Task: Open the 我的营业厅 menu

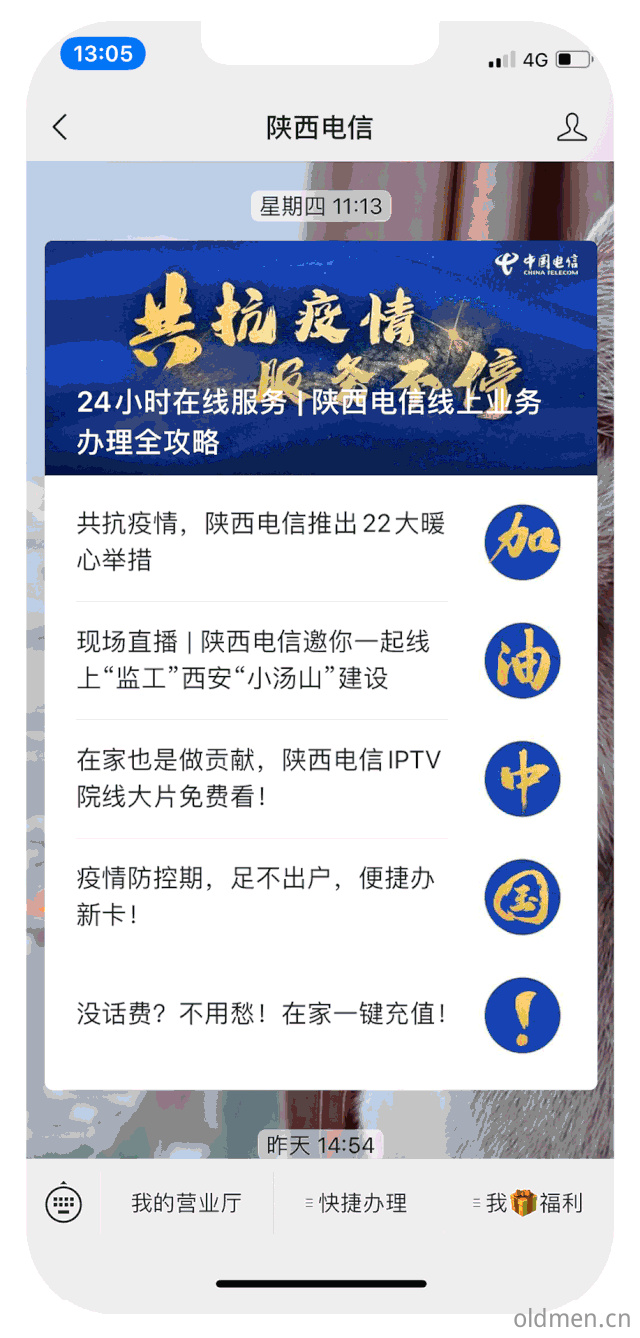Action: pyautogui.click(x=186, y=1203)
